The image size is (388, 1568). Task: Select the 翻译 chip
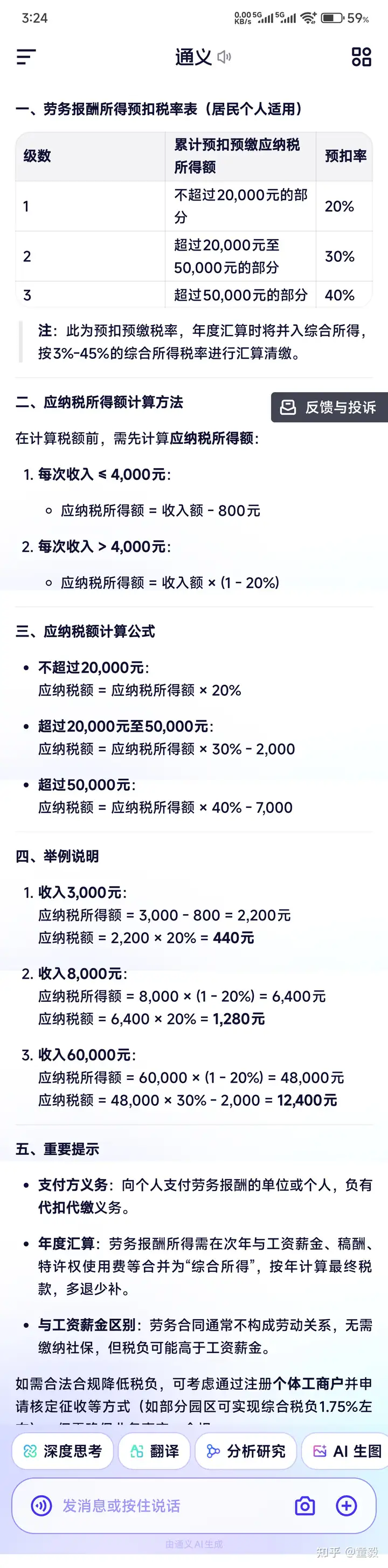(x=155, y=1452)
